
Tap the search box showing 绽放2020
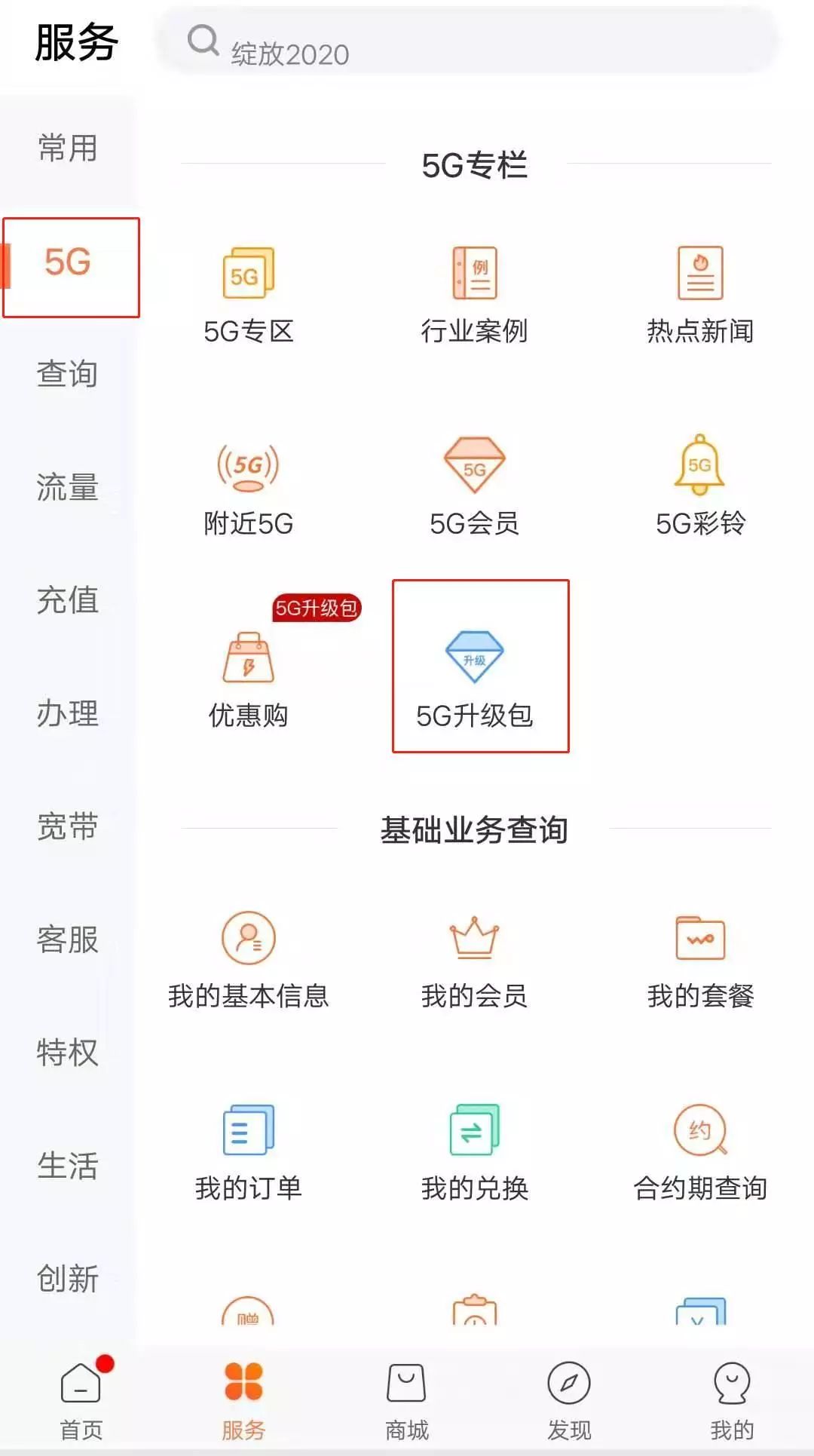(x=467, y=41)
